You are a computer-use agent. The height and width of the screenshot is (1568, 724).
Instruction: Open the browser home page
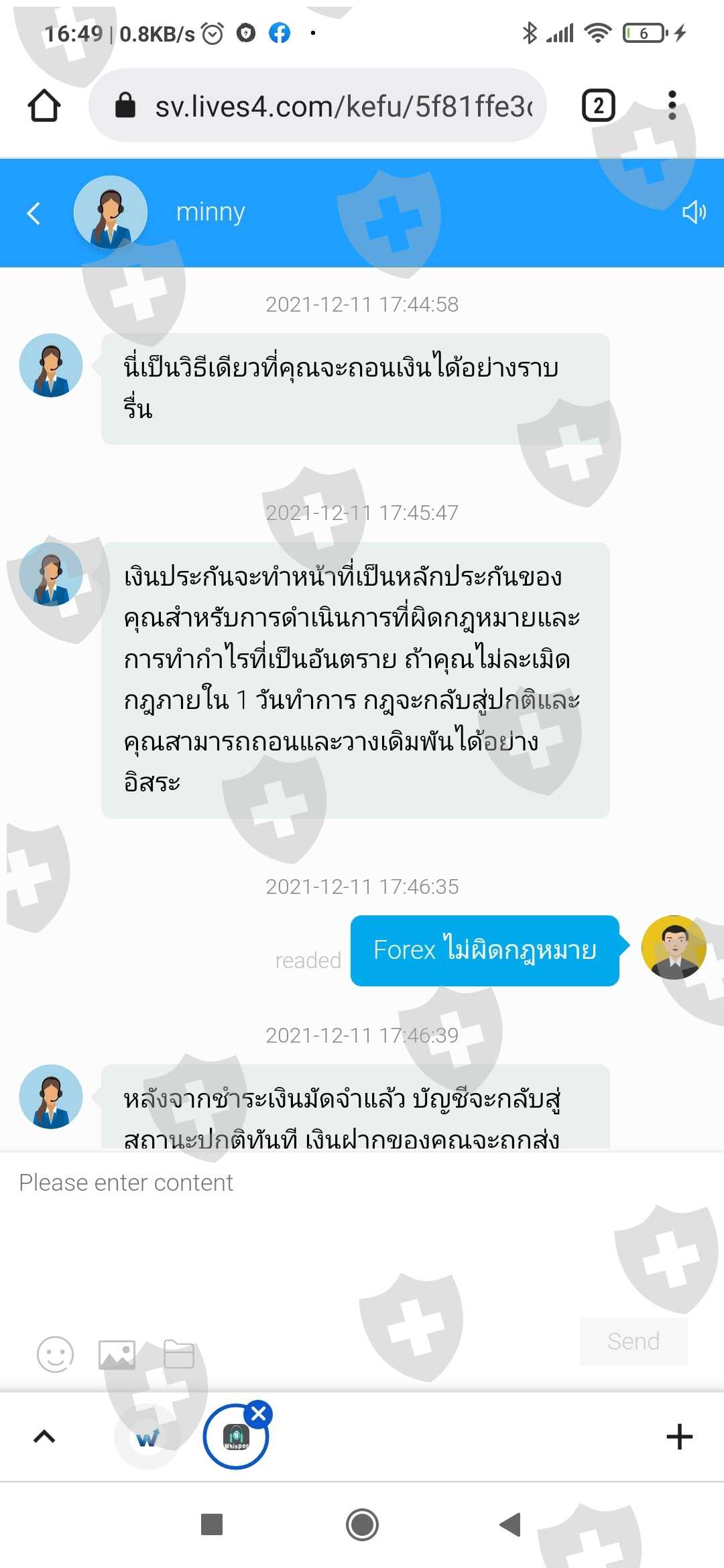44,105
